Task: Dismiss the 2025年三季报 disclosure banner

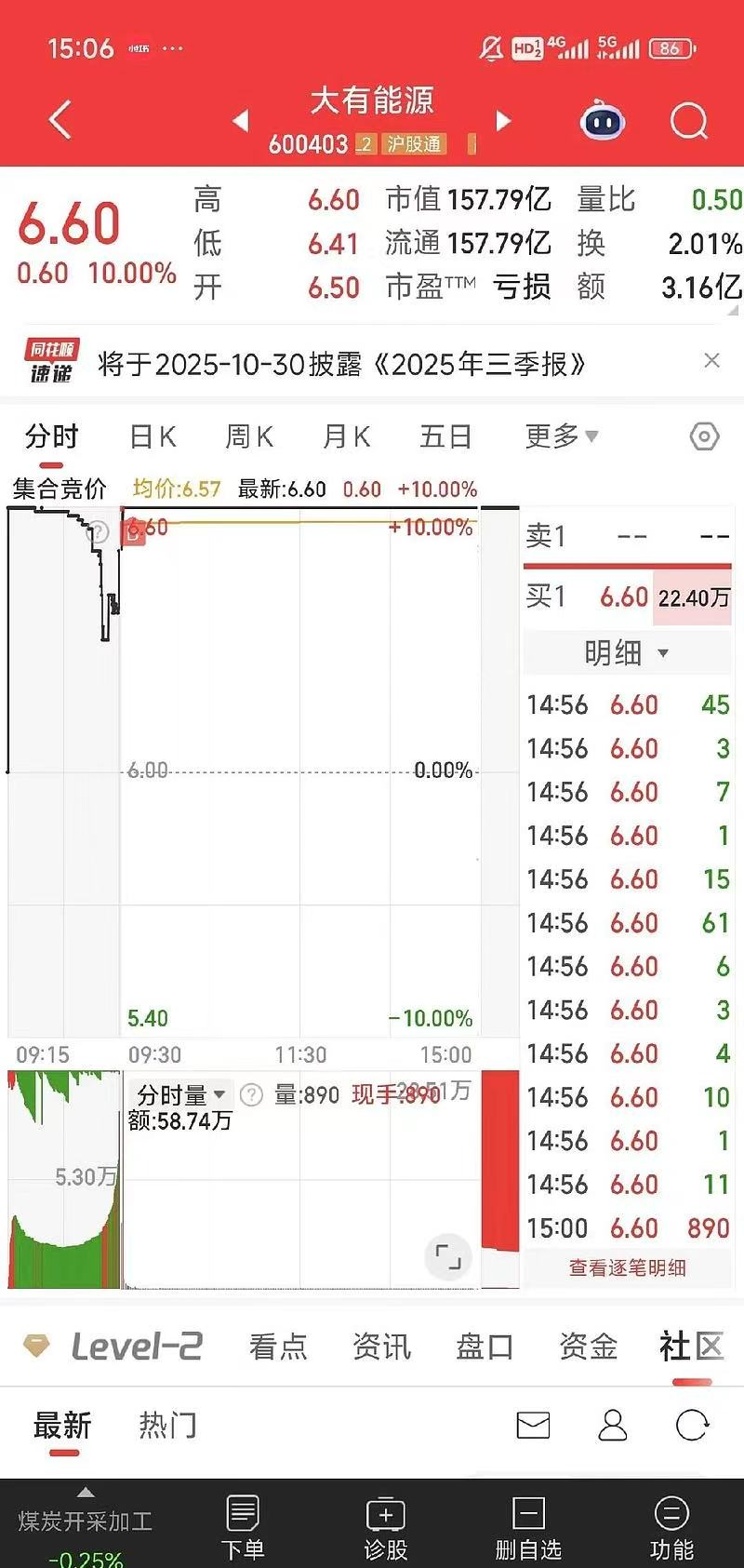Action: pyautogui.click(x=712, y=361)
